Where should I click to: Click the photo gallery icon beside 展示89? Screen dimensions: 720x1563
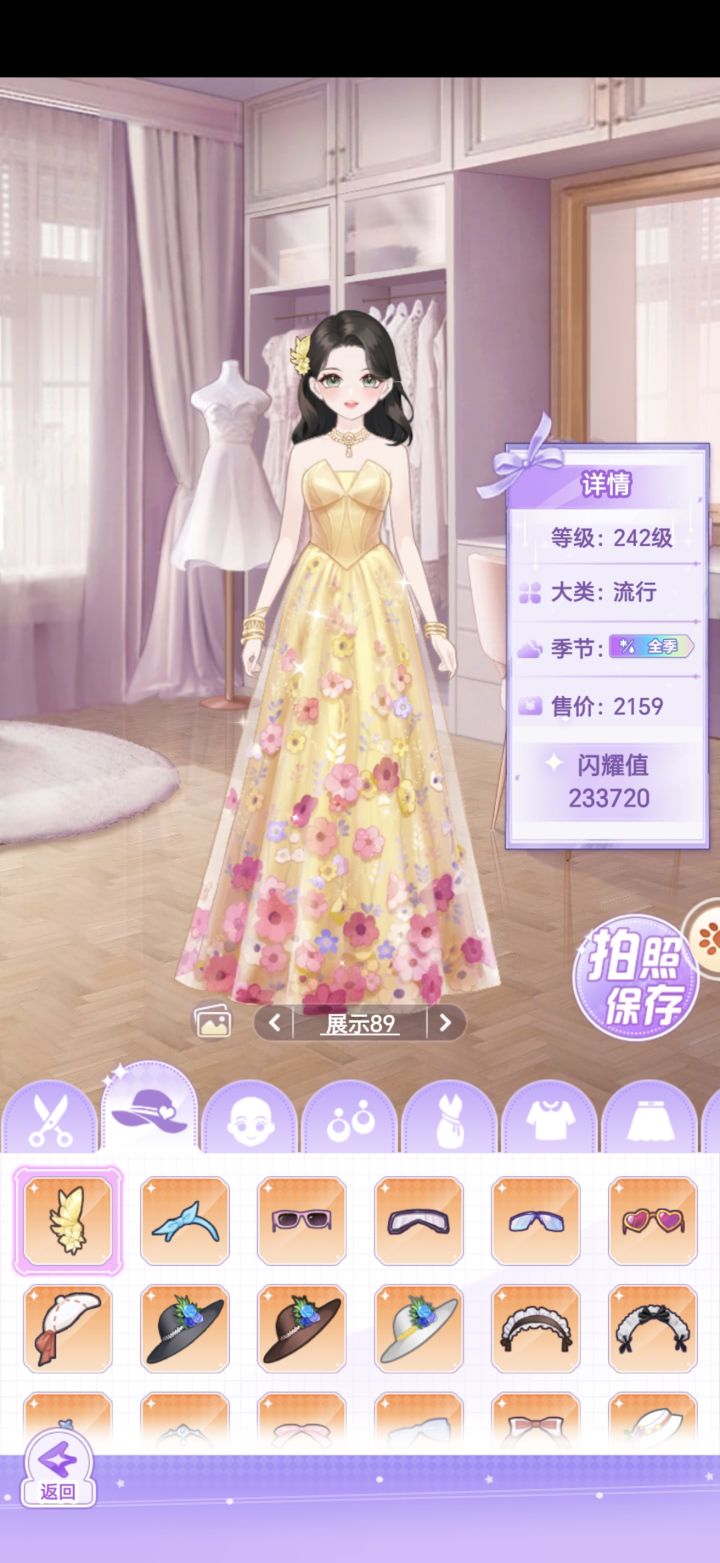[x=212, y=1024]
